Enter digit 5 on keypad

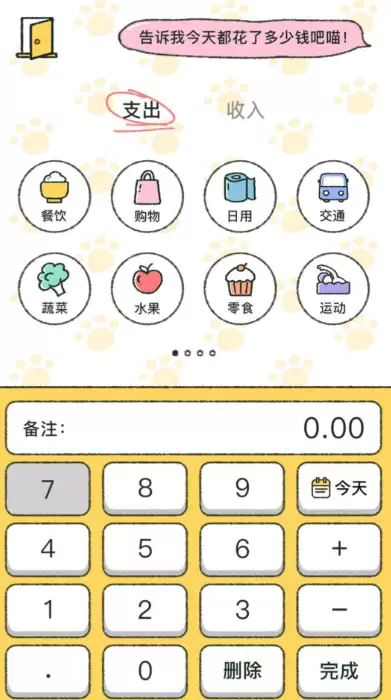(145, 550)
